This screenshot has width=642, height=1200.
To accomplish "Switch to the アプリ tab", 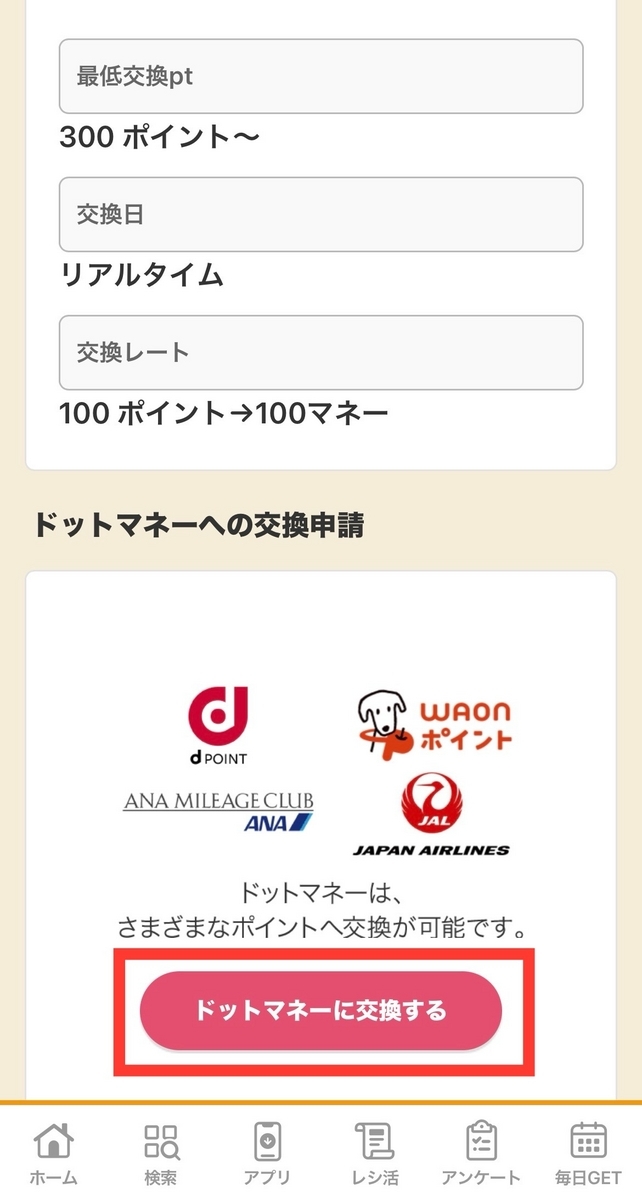I will 267,1153.
